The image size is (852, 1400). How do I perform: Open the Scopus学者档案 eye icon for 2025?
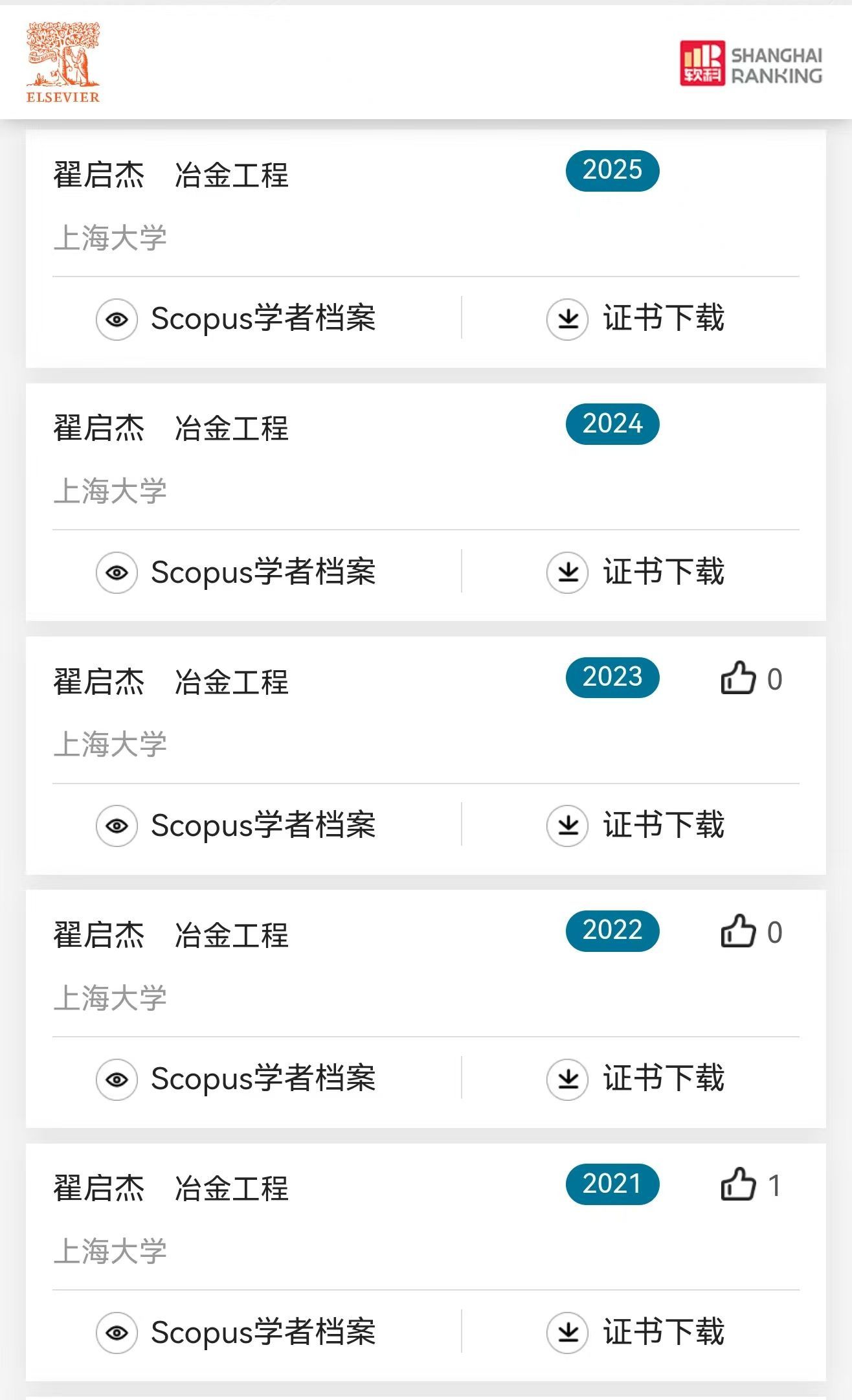tap(118, 318)
